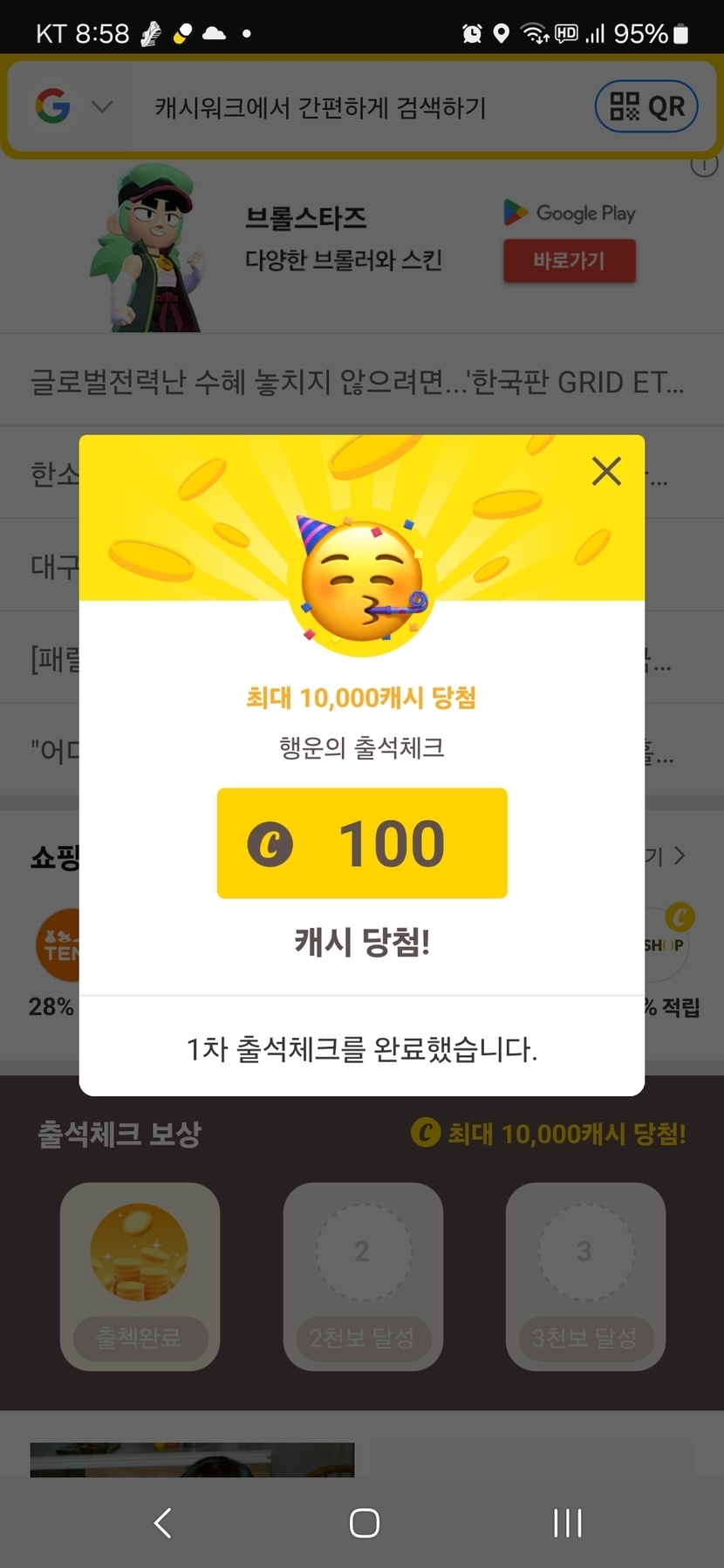The height and width of the screenshot is (1568, 724).
Task: Tap the 출첵완료 reward card
Action: pyautogui.click(x=140, y=1276)
